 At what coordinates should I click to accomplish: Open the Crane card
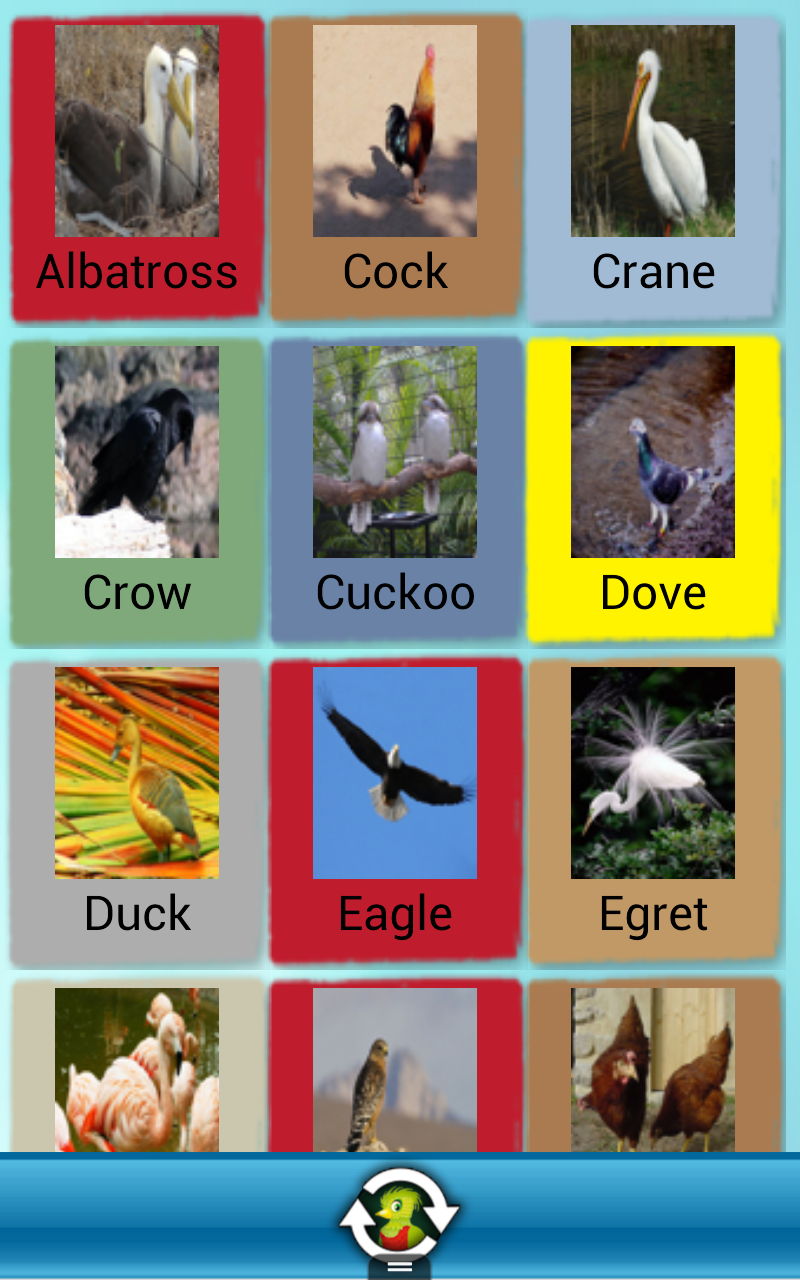pos(653,168)
